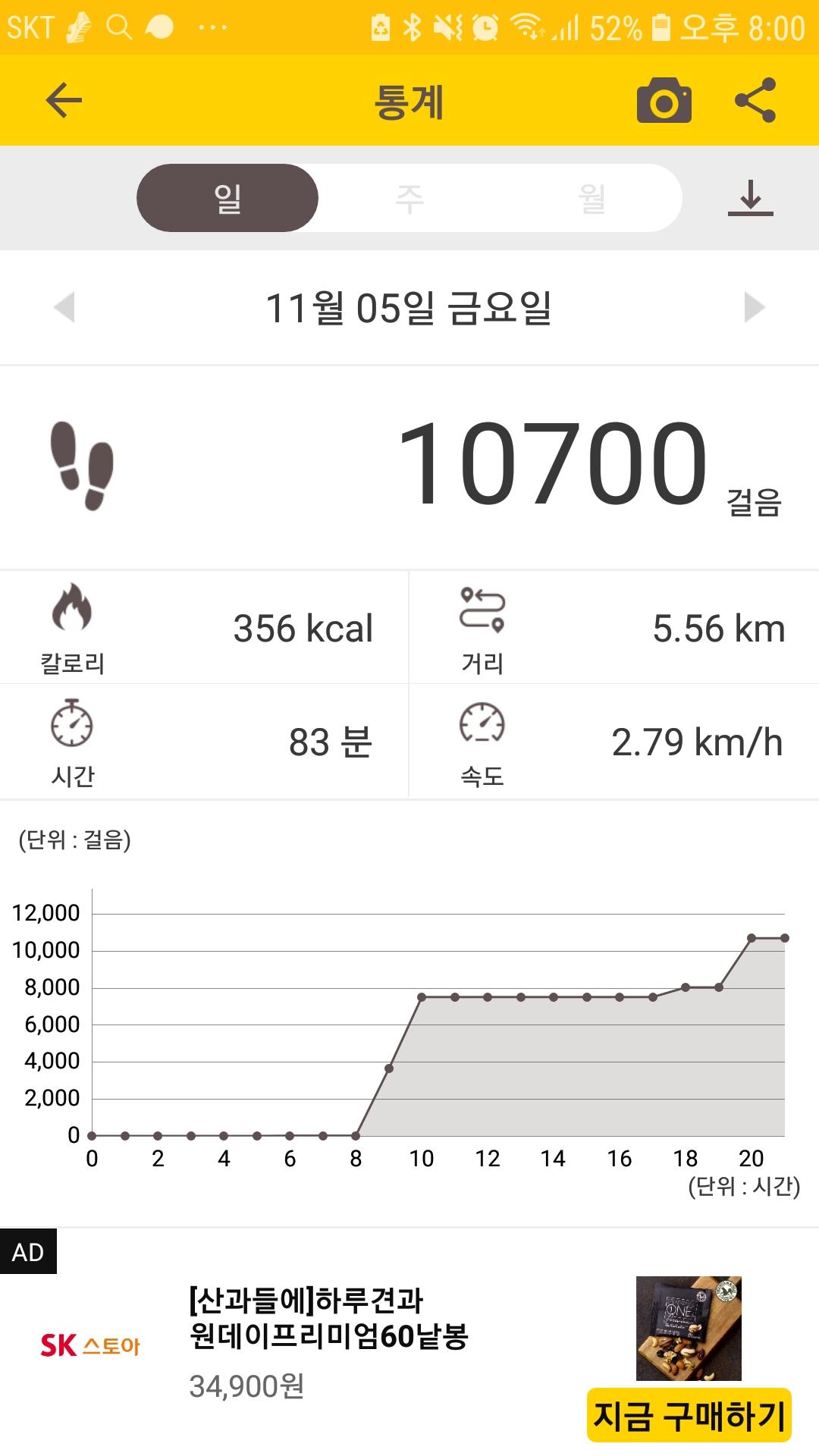The height and width of the screenshot is (1456, 819).
Task: Go to the previous day
Action: [x=65, y=307]
